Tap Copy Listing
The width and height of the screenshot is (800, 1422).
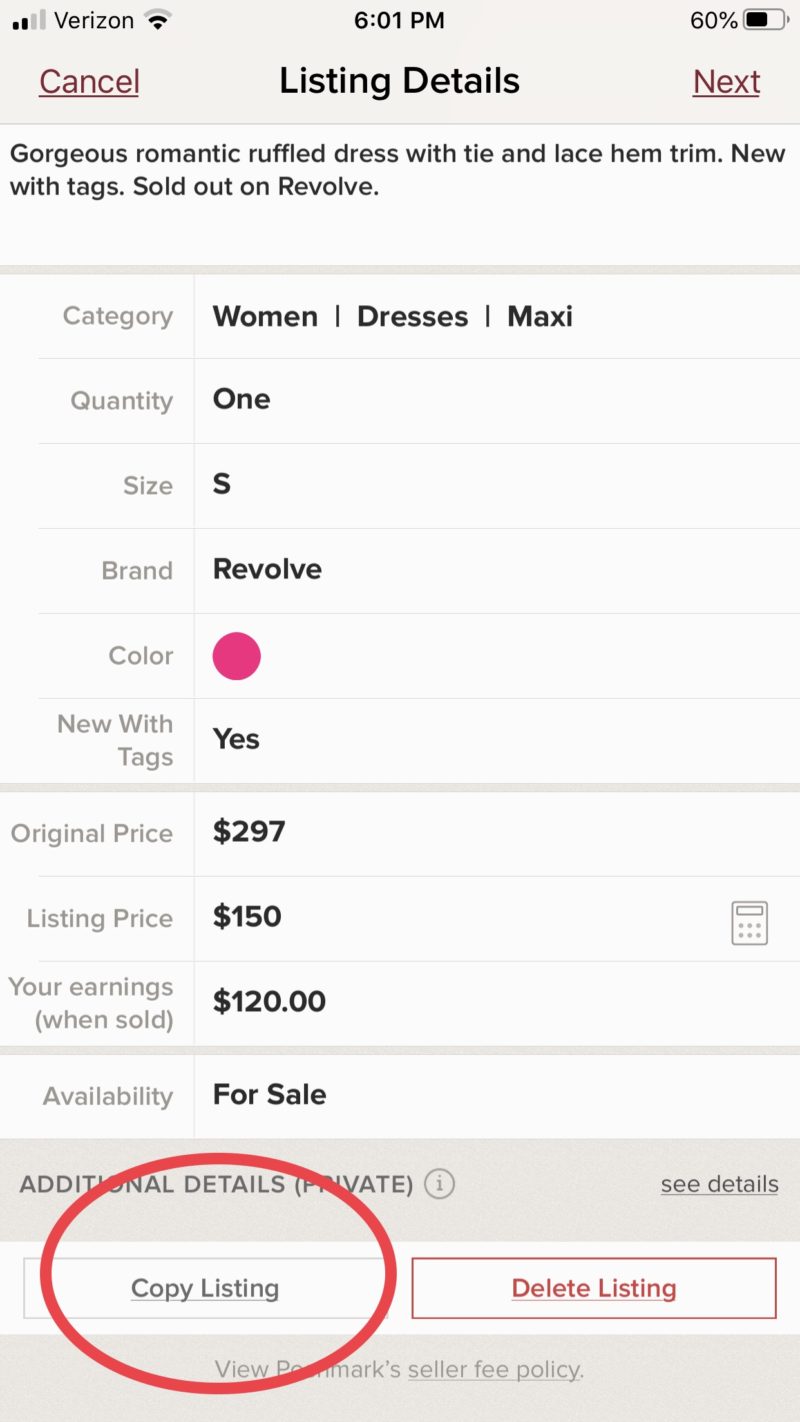click(205, 1288)
